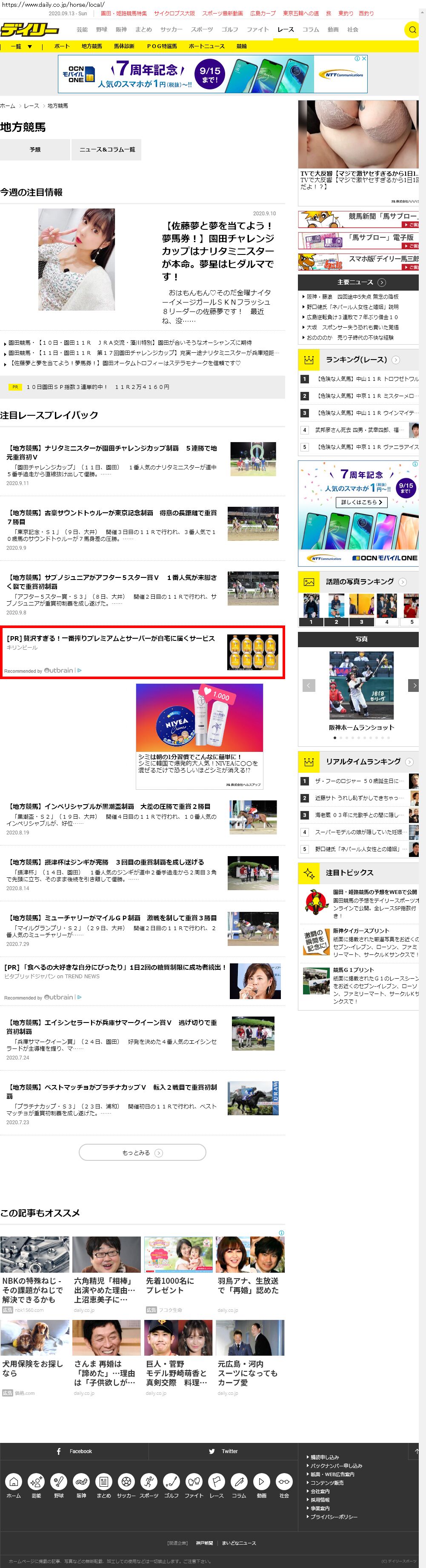
Task: Switch to the ゴルフ top navigation item
Action: 229,29
